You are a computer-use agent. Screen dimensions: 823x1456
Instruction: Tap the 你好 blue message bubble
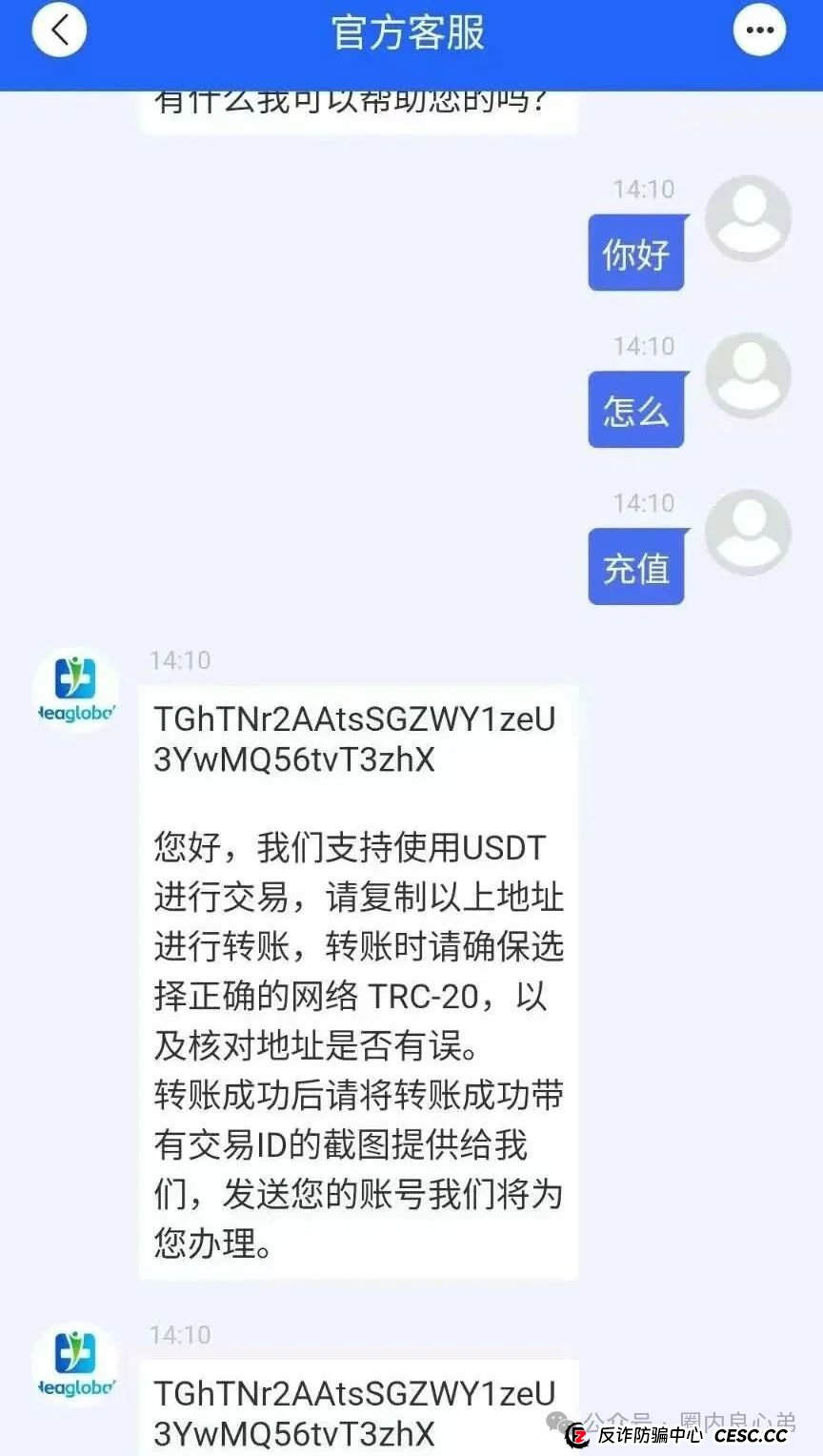636,252
